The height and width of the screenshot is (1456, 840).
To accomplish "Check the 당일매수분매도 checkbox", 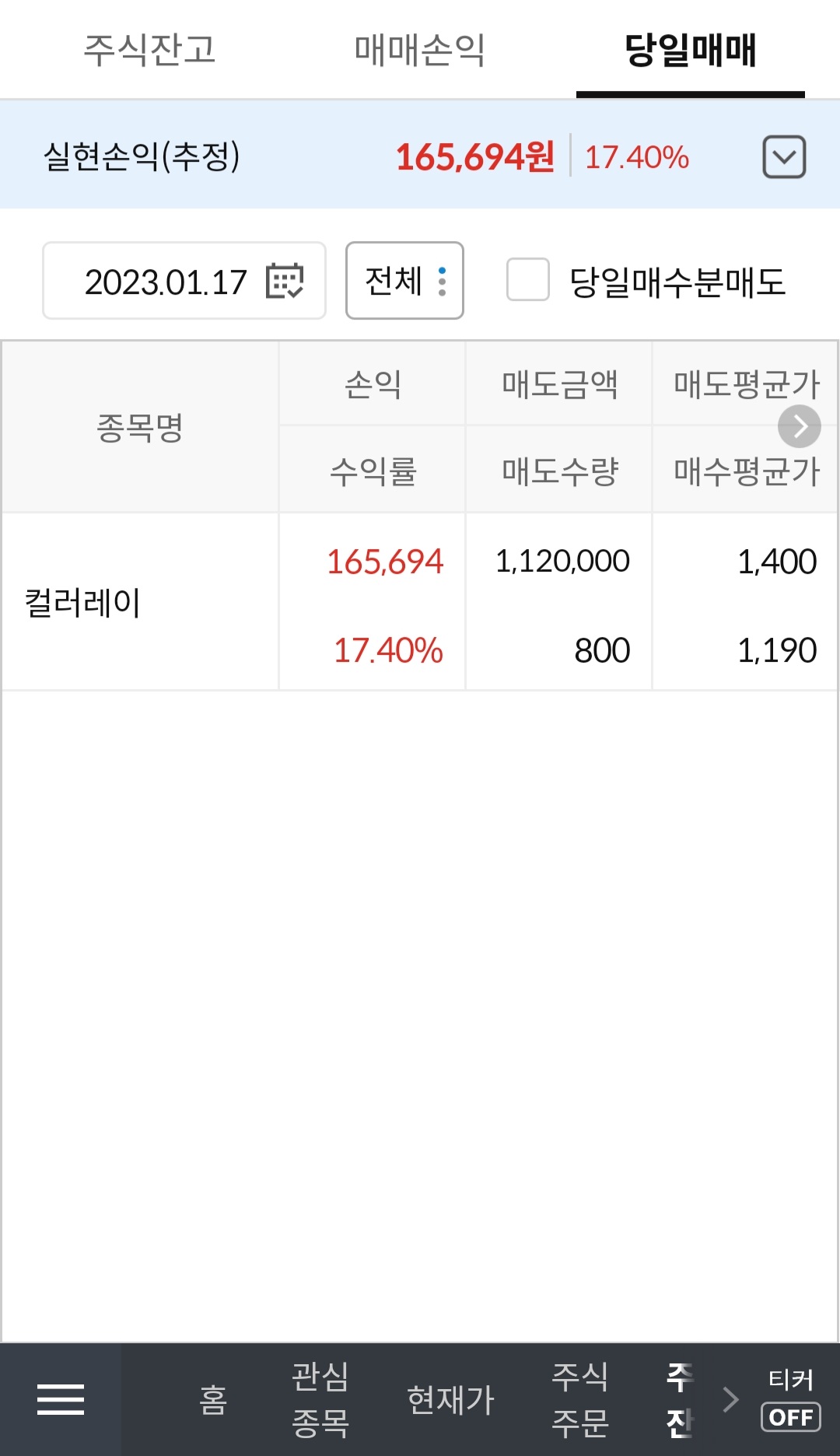I will tap(528, 280).
